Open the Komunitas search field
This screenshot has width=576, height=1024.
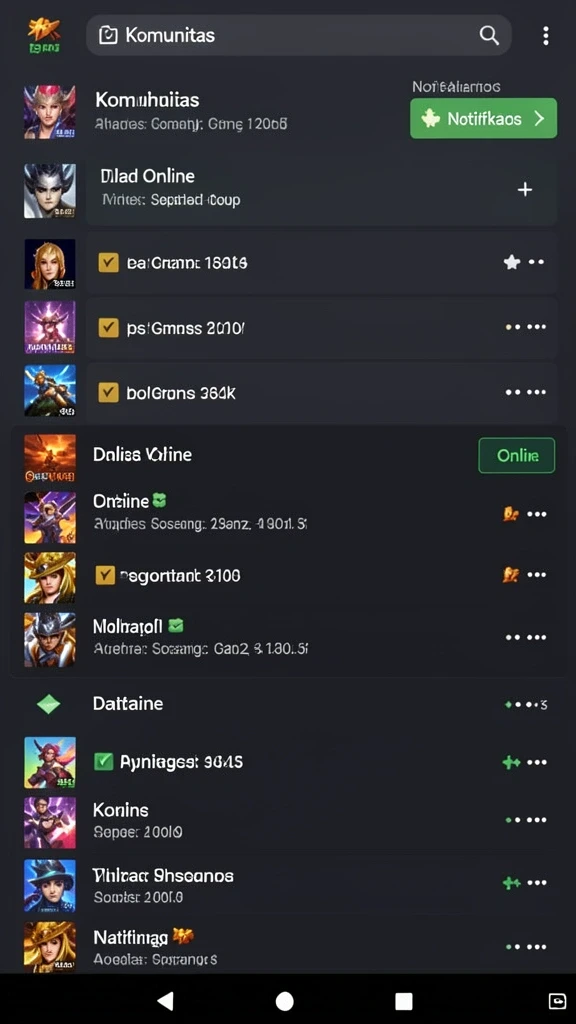click(298, 35)
